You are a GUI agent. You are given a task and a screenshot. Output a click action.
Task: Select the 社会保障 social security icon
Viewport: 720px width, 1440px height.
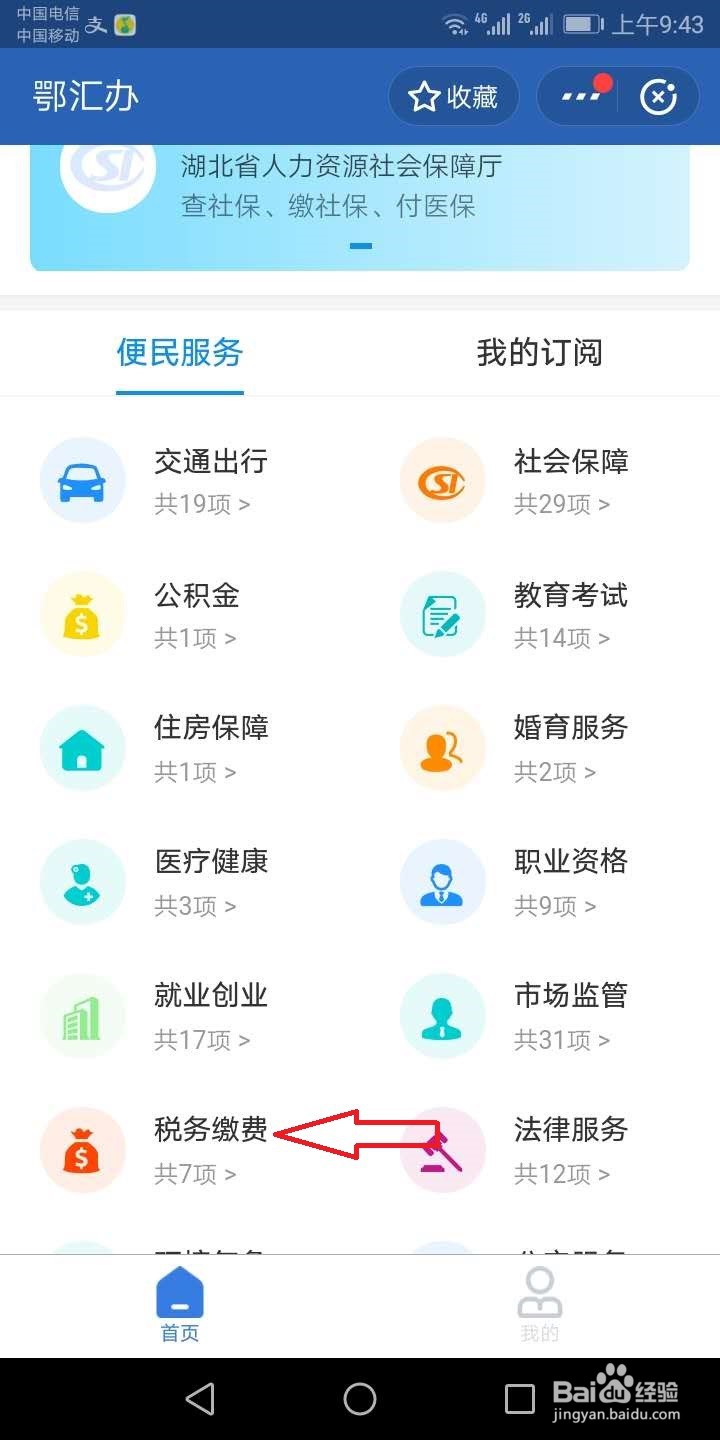(442, 480)
